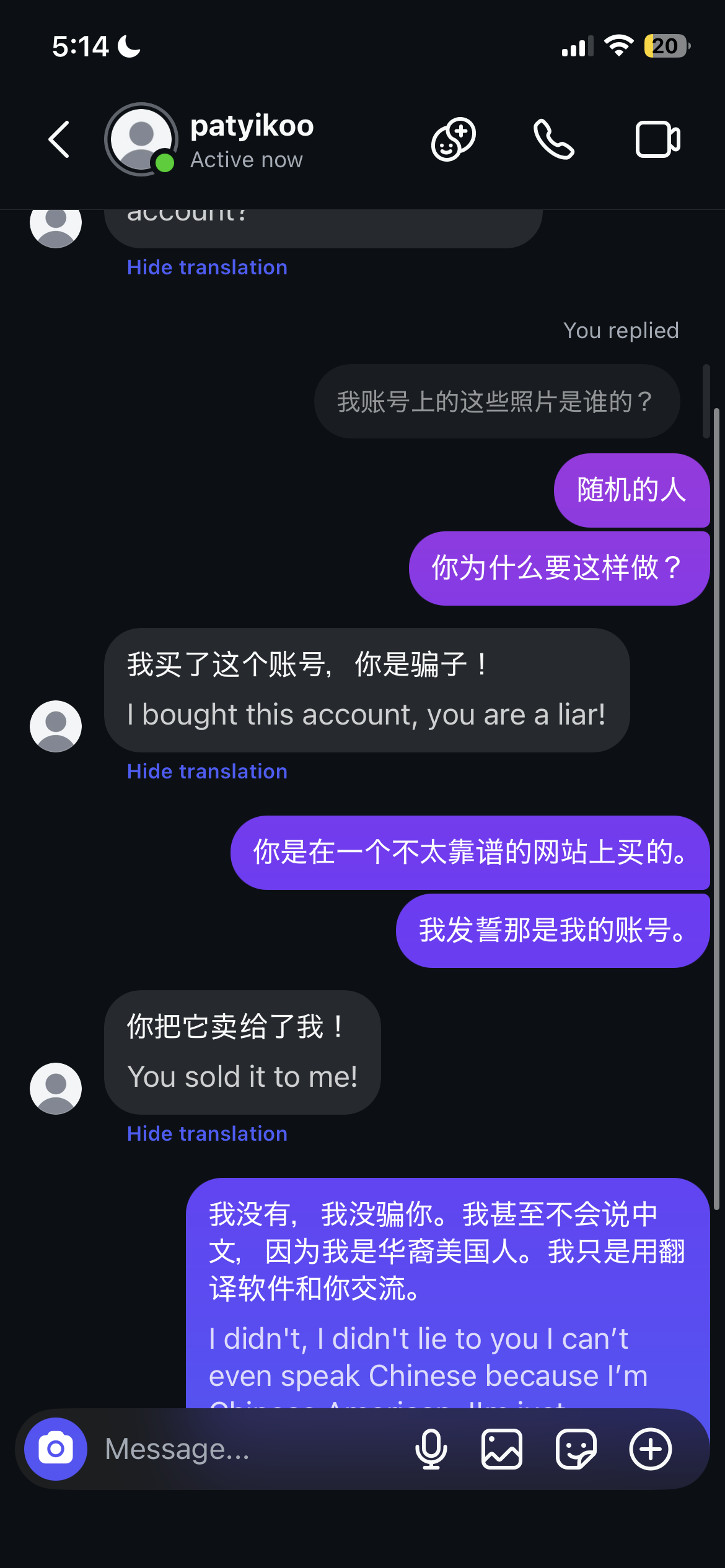The height and width of the screenshot is (1568, 725).
Task: Tap the replied-to message about account photos
Action: coord(497,401)
